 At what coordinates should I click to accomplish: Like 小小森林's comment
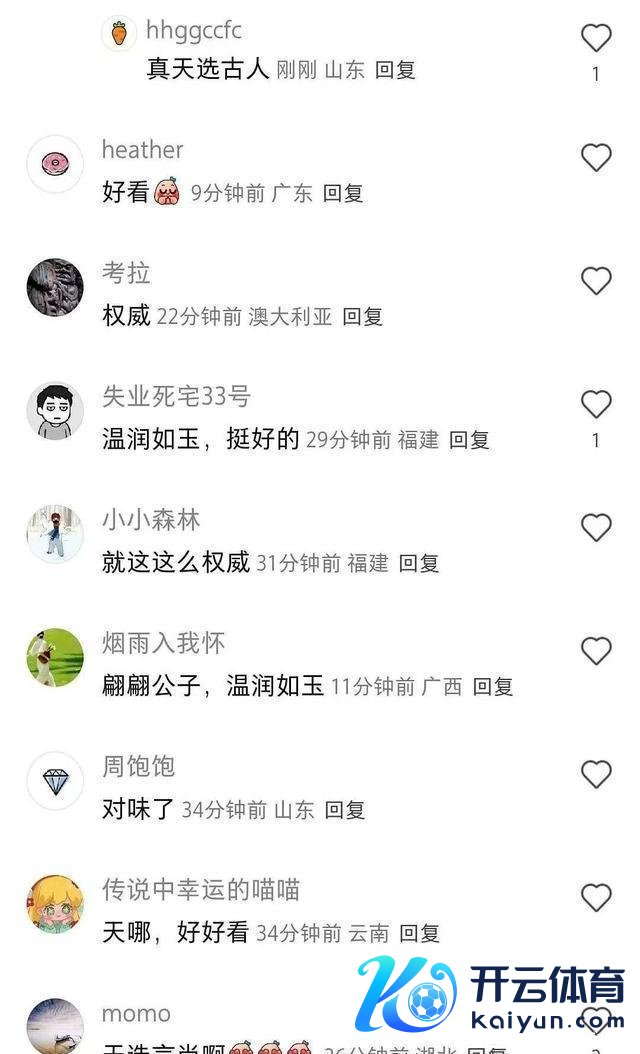pos(596,528)
